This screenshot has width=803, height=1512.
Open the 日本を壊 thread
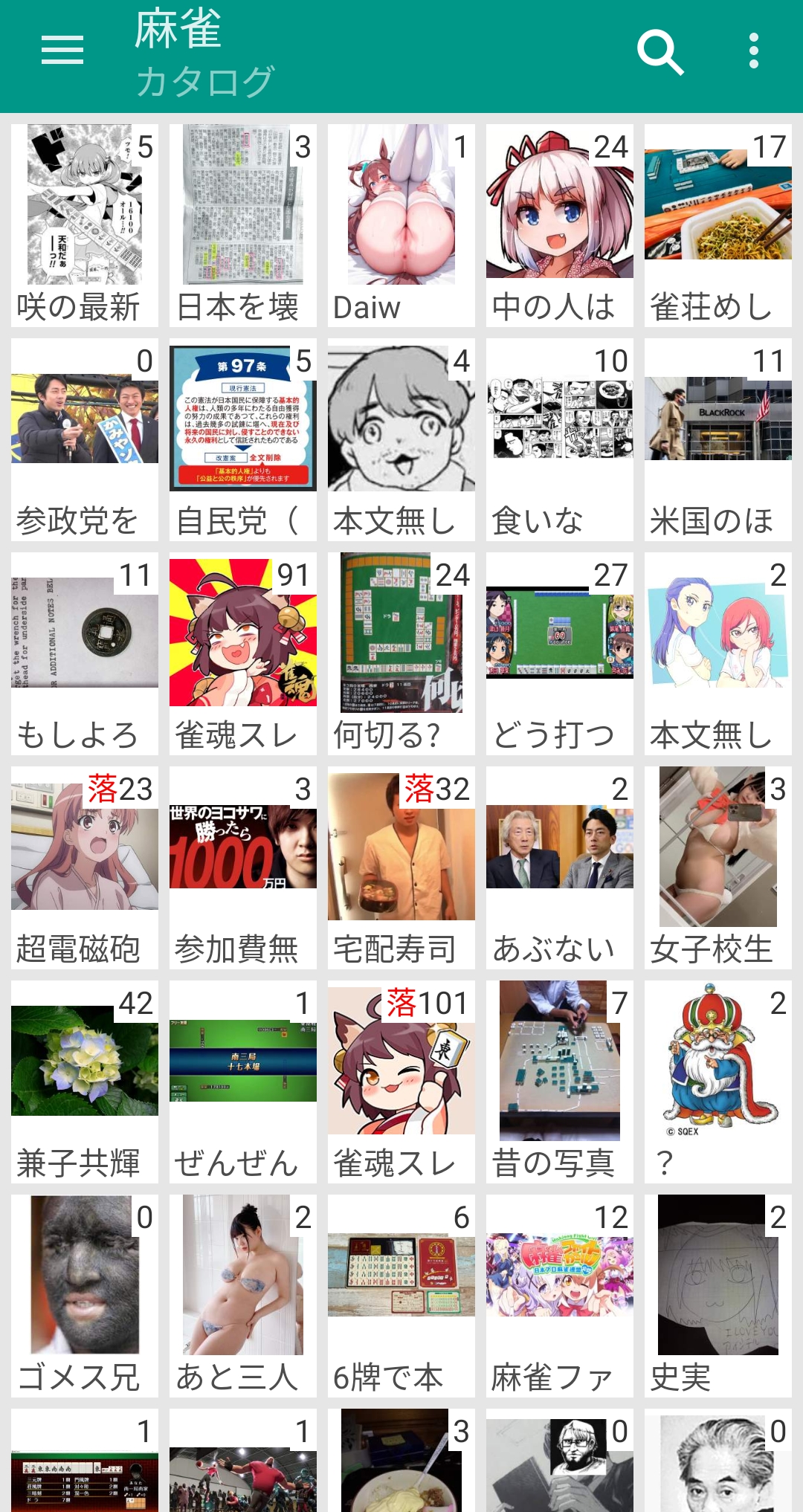tap(242, 224)
